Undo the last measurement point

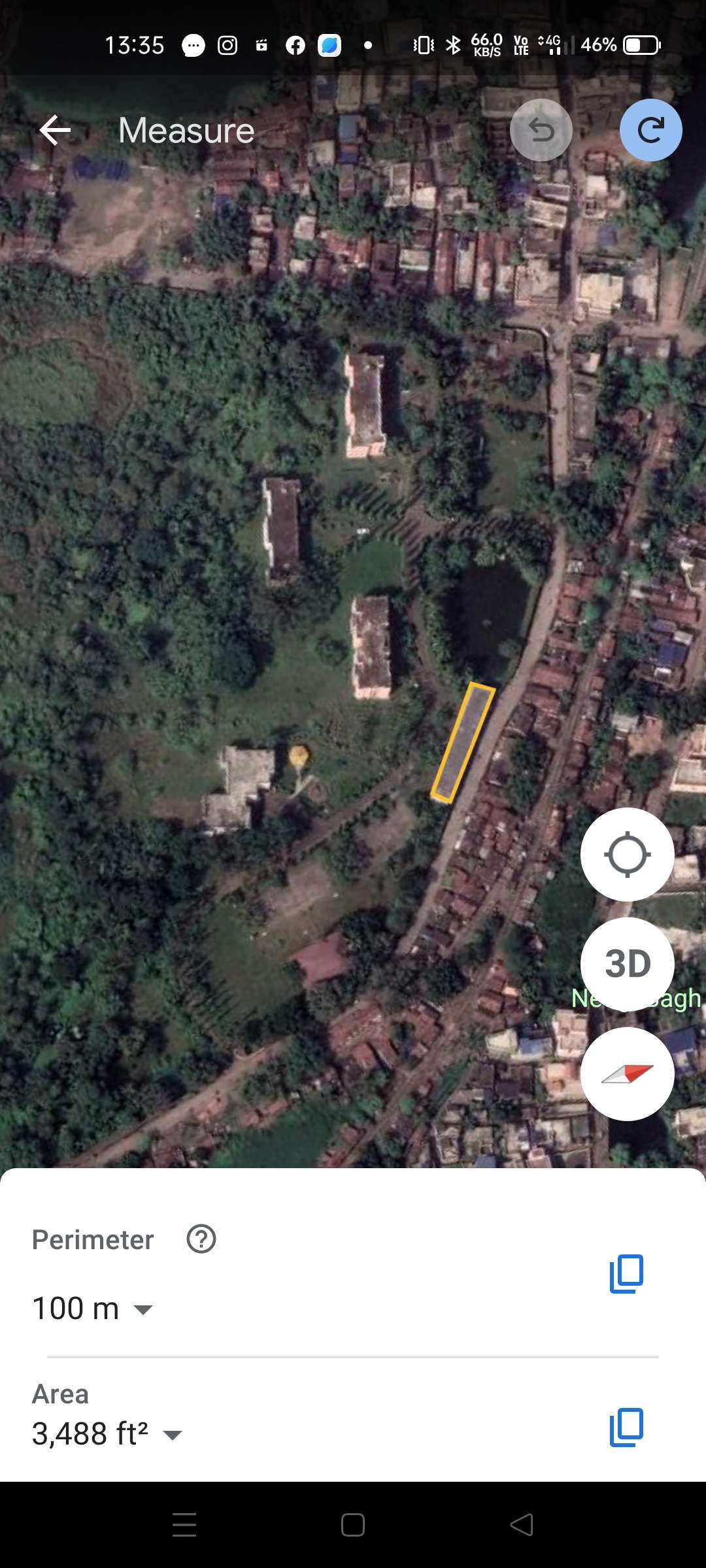541,130
